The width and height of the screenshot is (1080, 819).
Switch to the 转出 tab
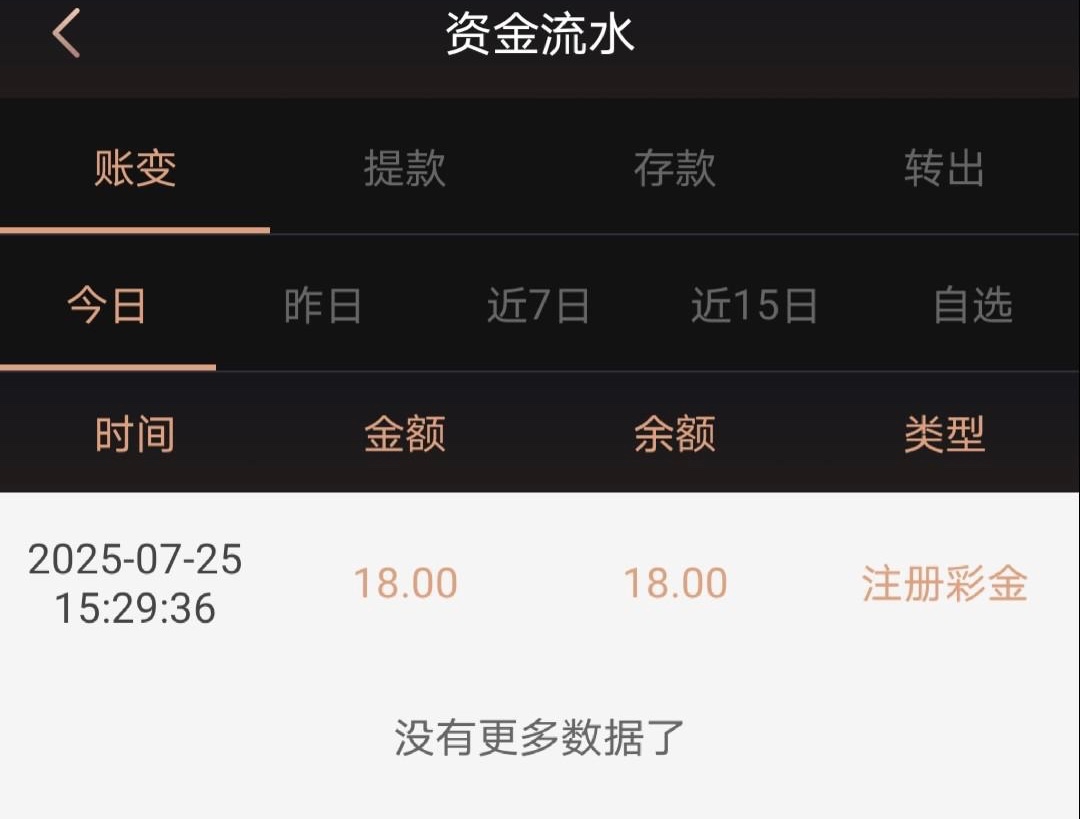[x=944, y=168]
